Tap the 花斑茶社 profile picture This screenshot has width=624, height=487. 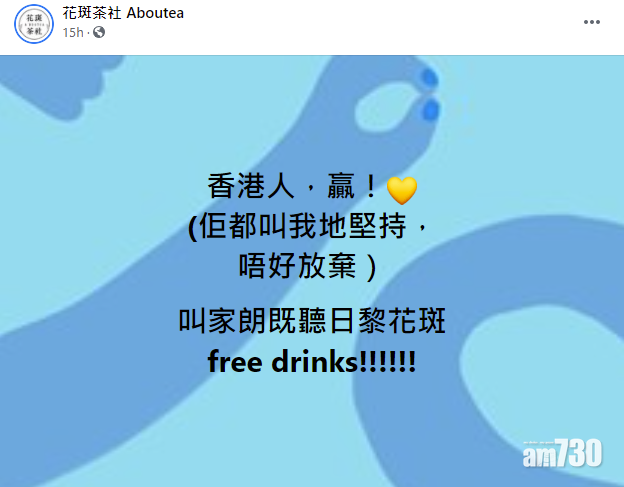[34, 24]
